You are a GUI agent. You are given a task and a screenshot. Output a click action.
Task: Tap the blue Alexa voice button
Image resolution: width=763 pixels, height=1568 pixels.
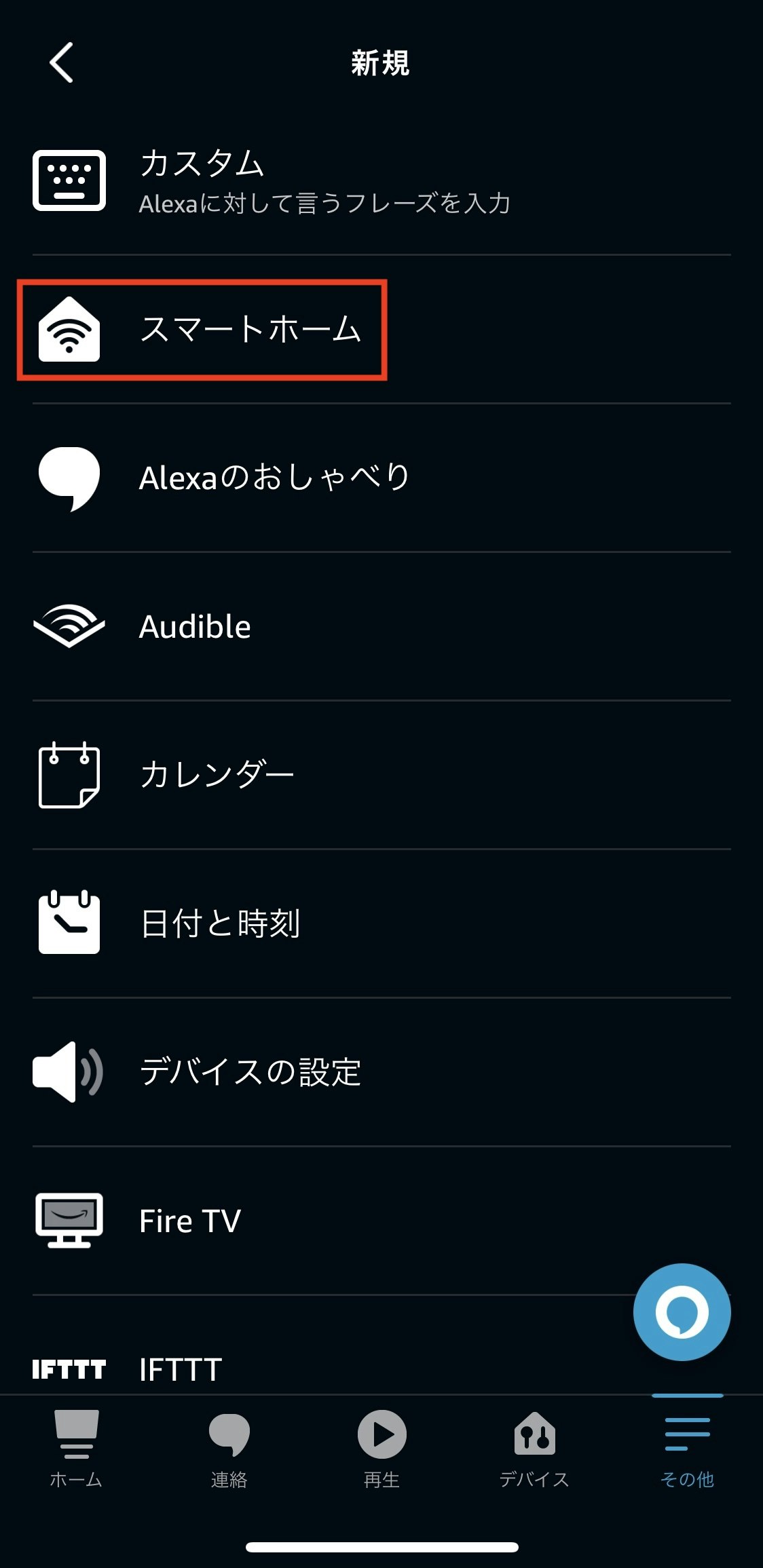tap(682, 1312)
